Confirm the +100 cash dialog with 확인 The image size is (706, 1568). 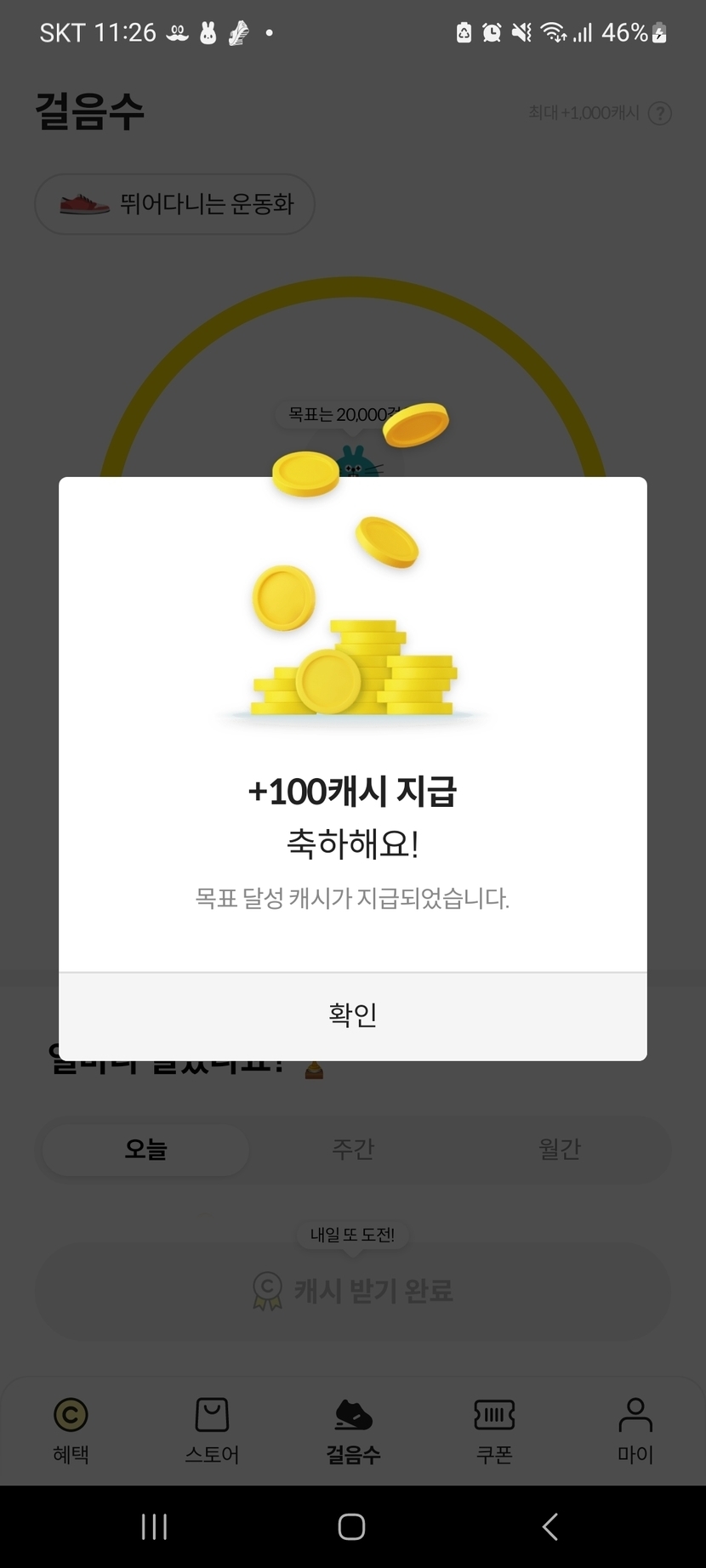pyautogui.click(x=352, y=1015)
